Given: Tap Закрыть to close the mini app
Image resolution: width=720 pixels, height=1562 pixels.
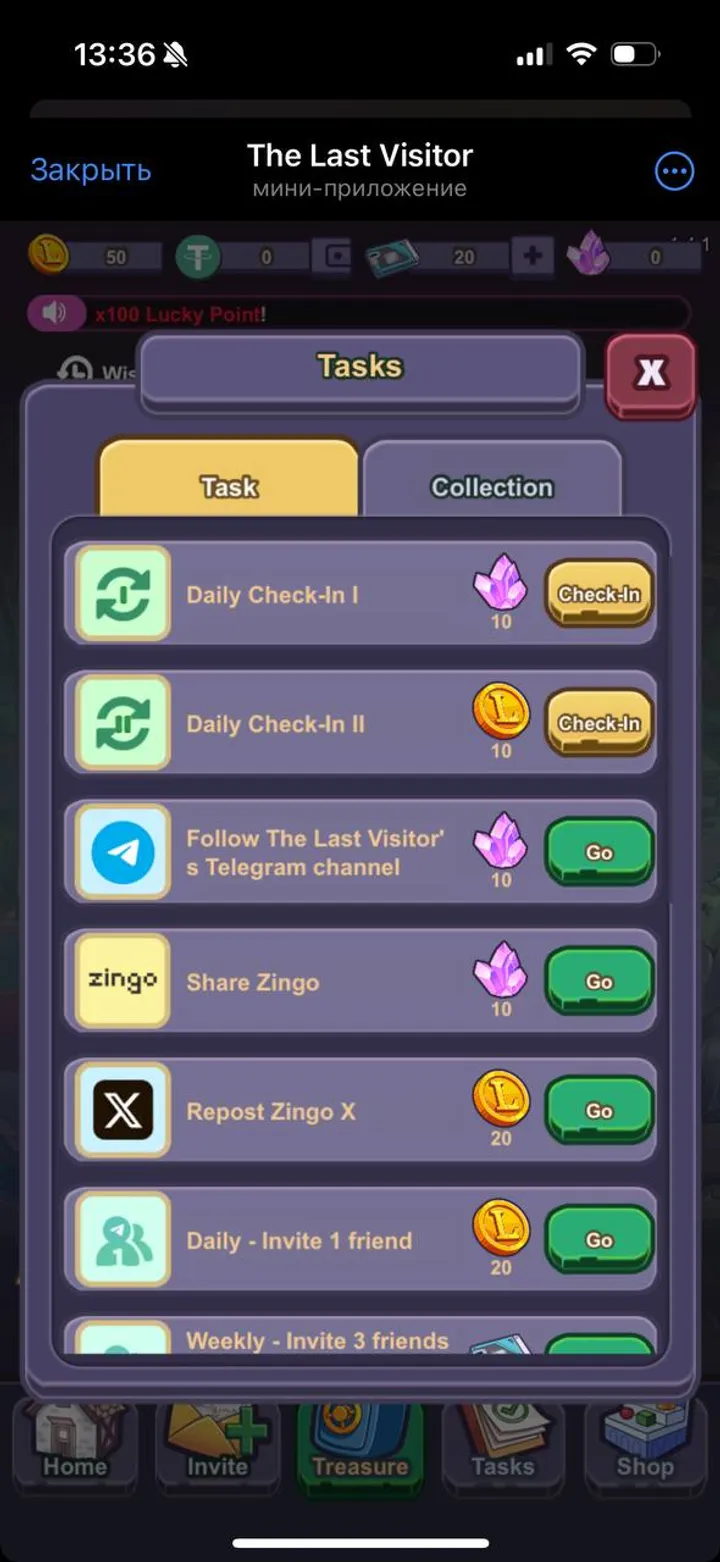Looking at the screenshot, I should [x=91, y=170].
